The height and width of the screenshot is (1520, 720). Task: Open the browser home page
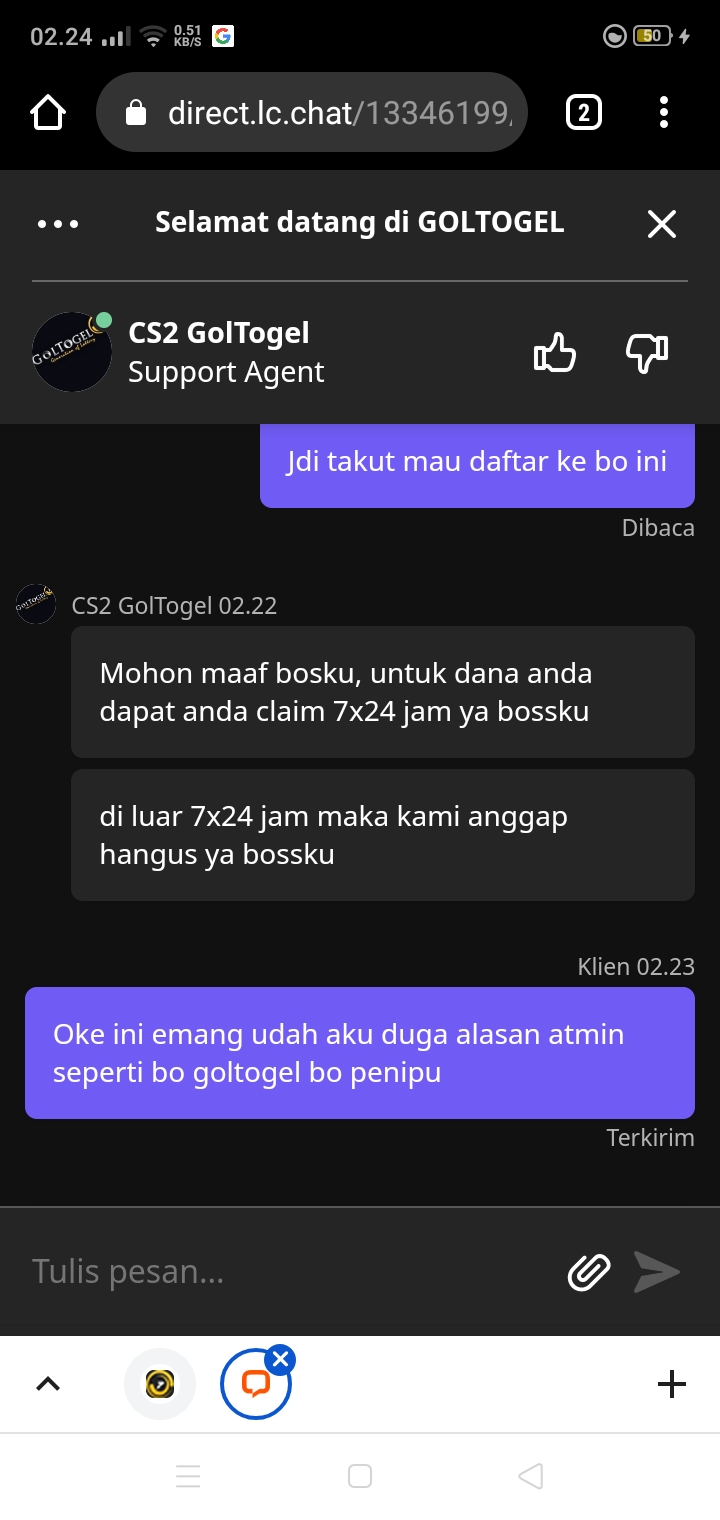click(48, 113)
